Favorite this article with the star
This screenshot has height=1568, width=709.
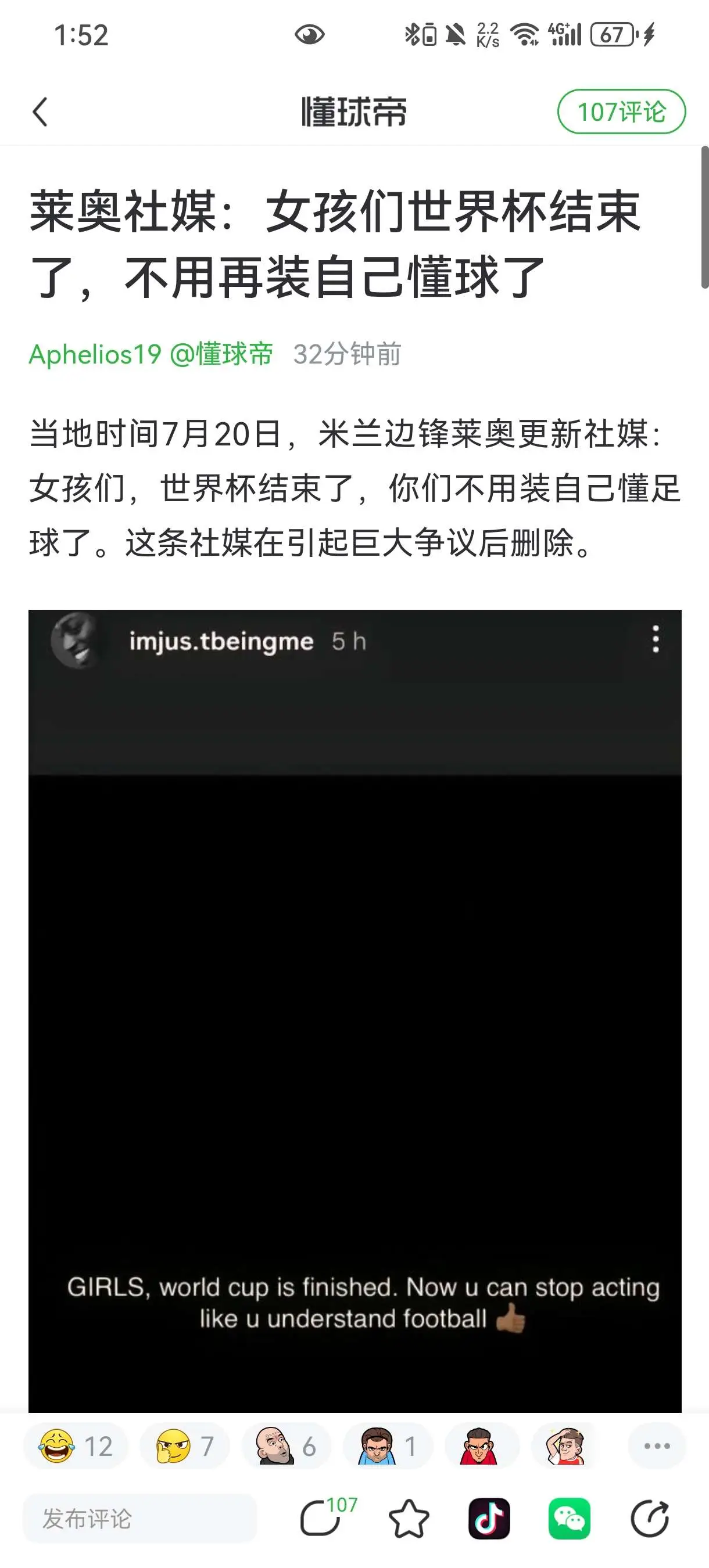(x=409, y=1519)
